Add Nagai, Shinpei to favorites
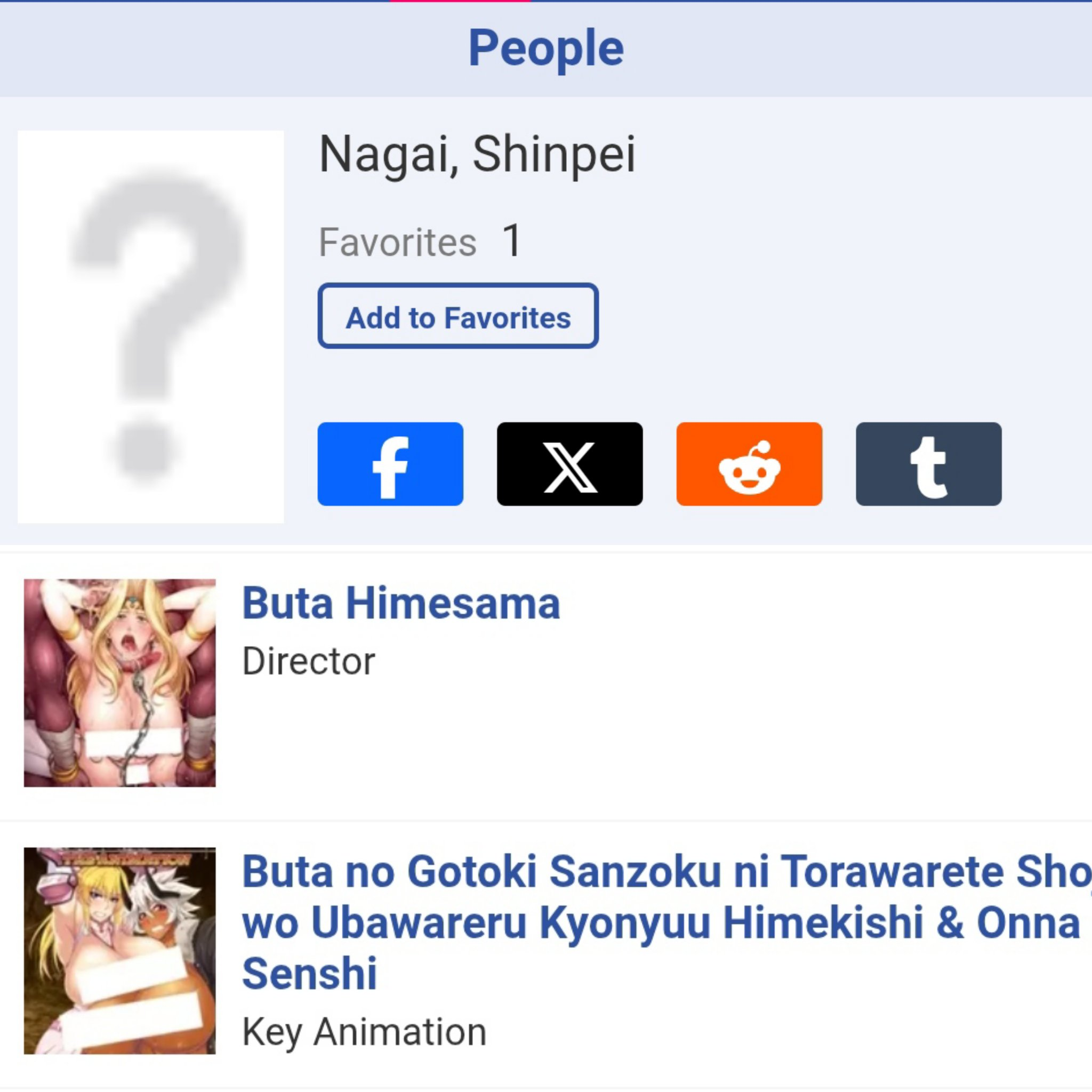 [458, 316]
